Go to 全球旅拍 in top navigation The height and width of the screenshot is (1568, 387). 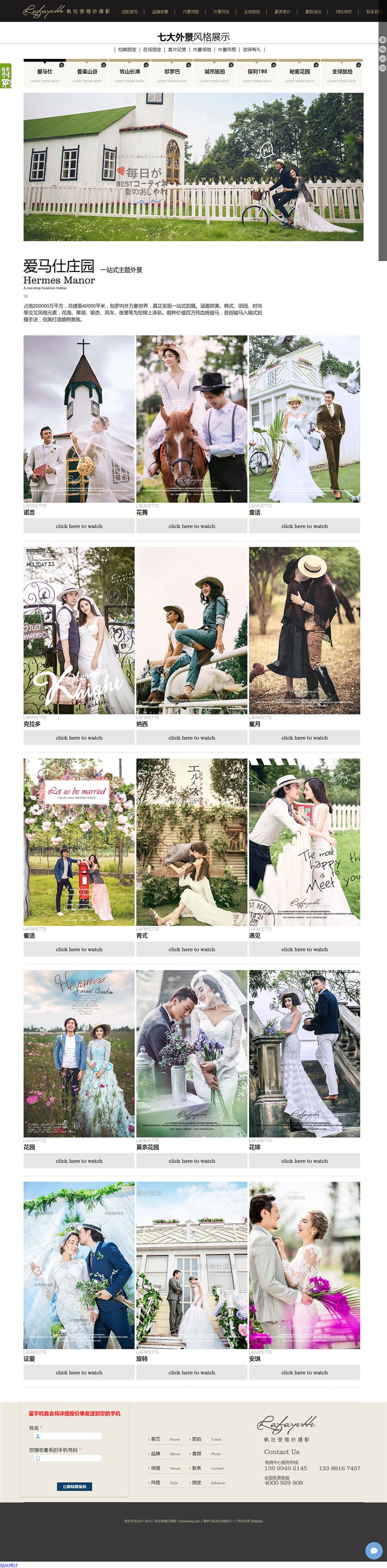[252, 12]
